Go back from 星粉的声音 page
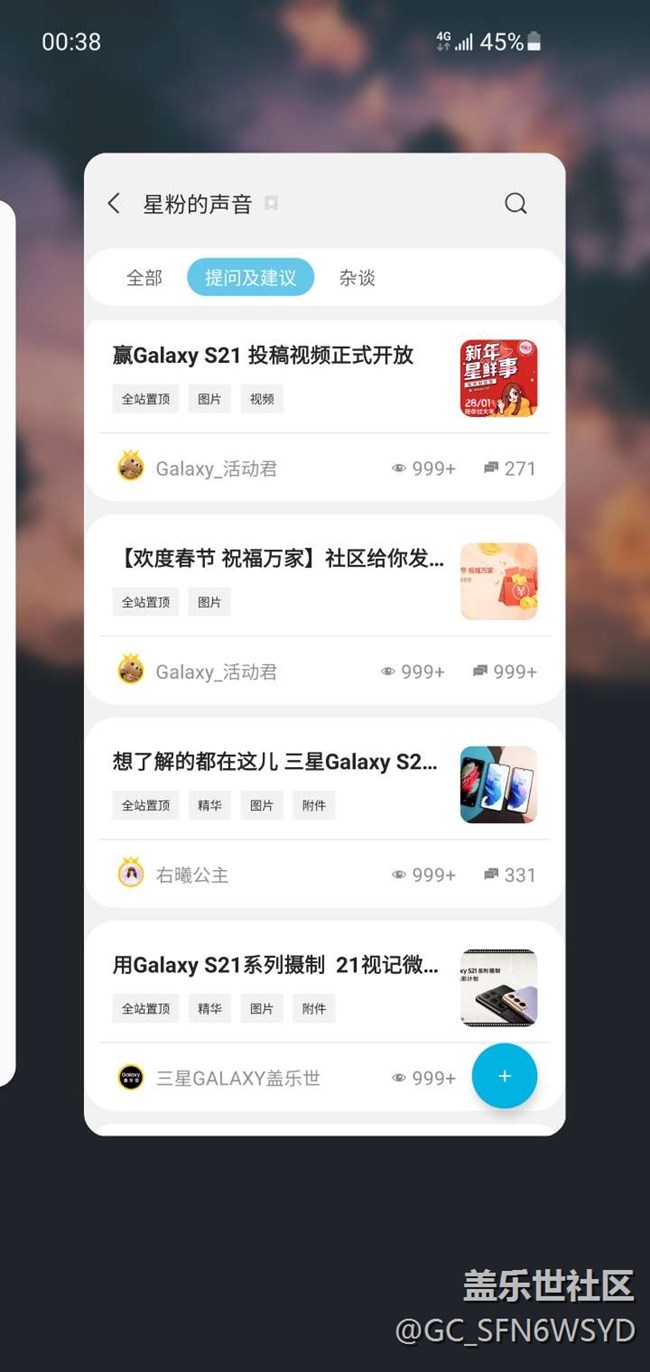650x1372 pixels. point(114,204)
